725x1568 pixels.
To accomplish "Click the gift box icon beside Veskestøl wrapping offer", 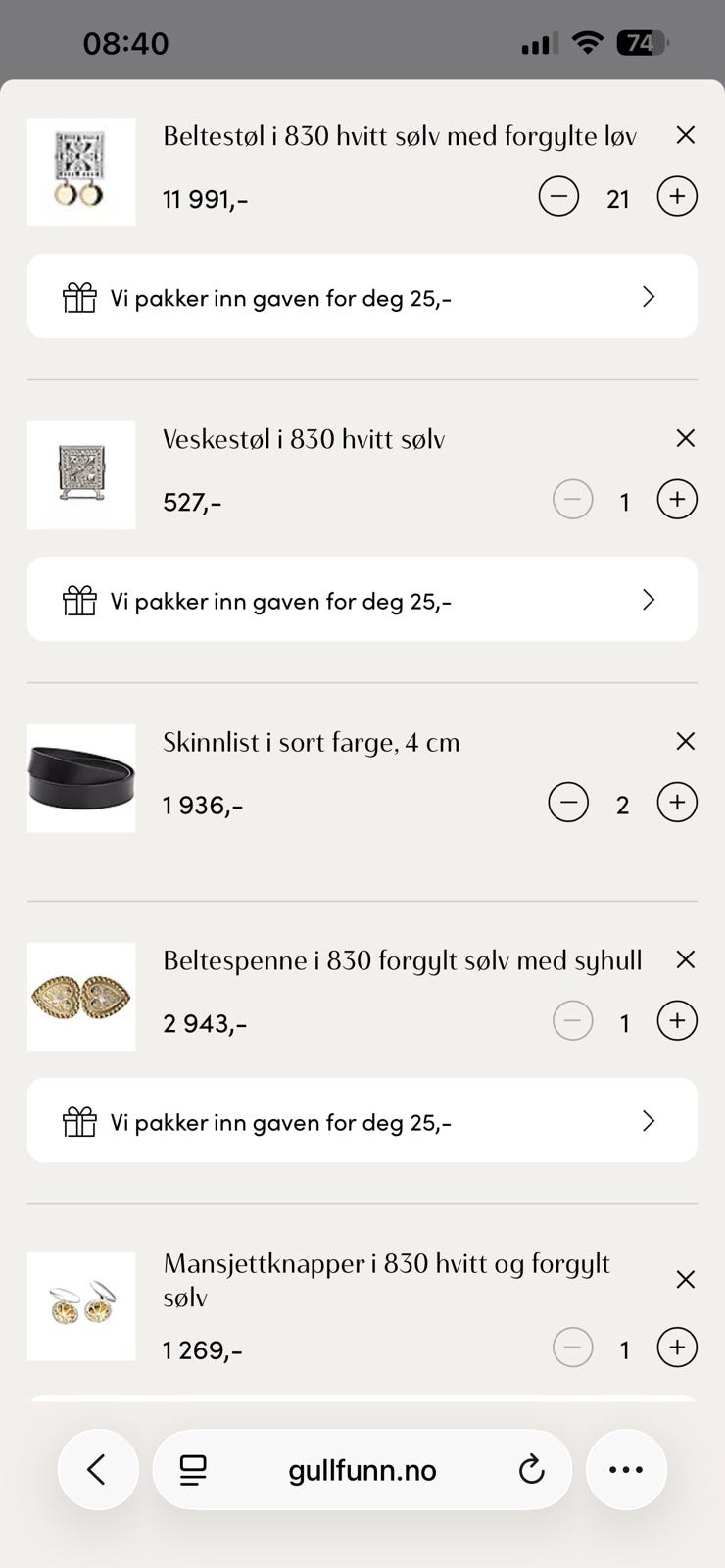I will pos(80,599).
